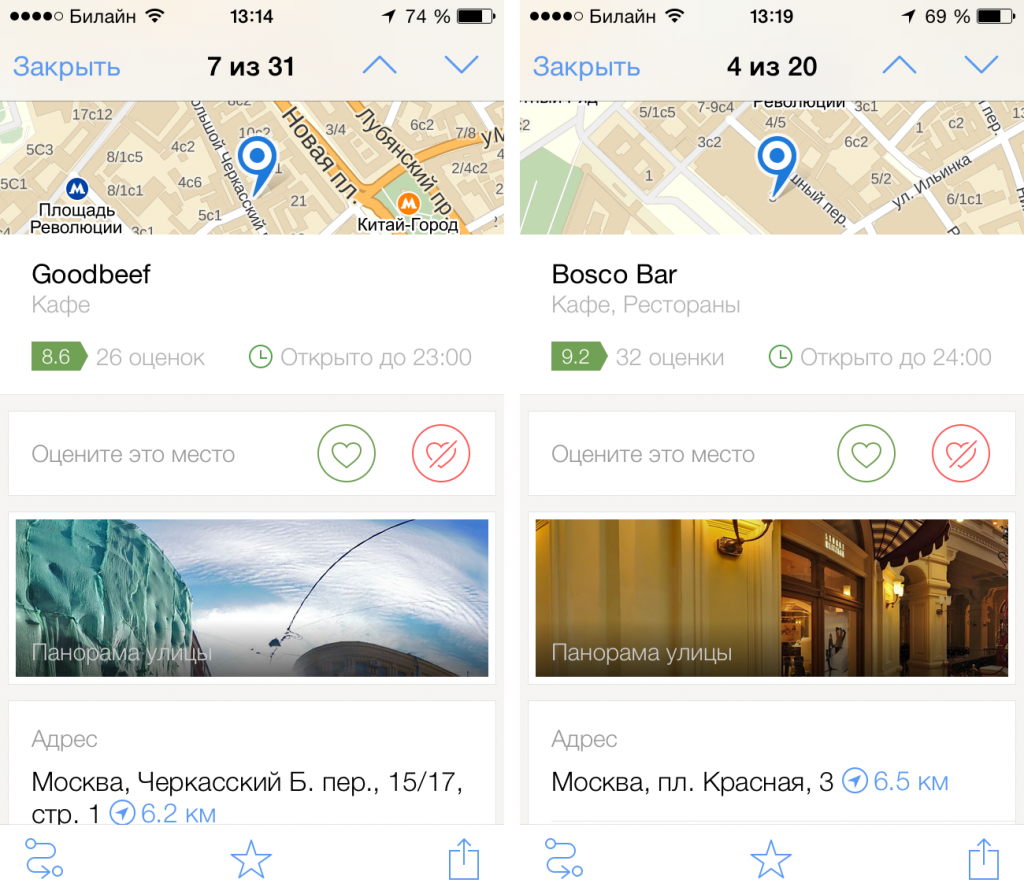The image size is (1024, 894).
Task: Show next result after Bosco Bar
Action: [x=981, y=66]
